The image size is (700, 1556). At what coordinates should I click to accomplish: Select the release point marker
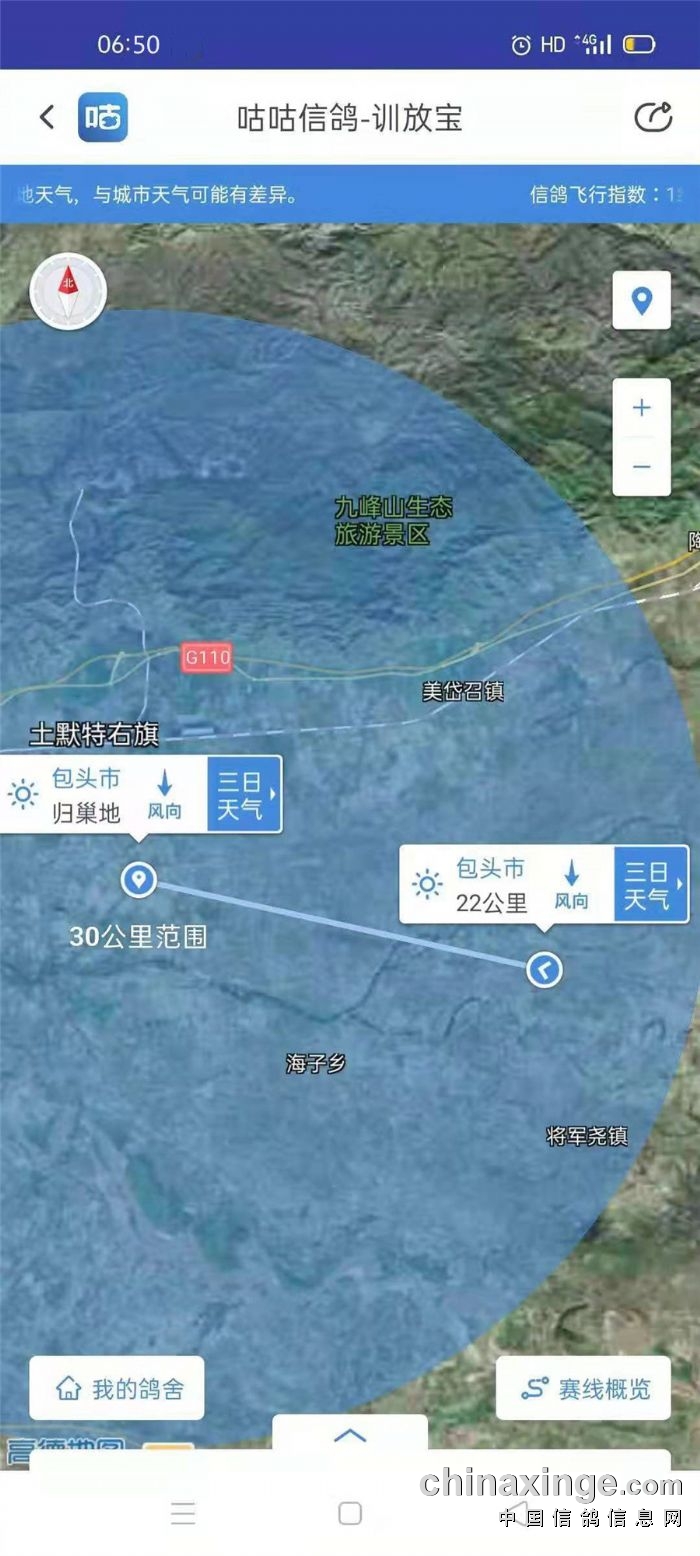coord(544,968)
